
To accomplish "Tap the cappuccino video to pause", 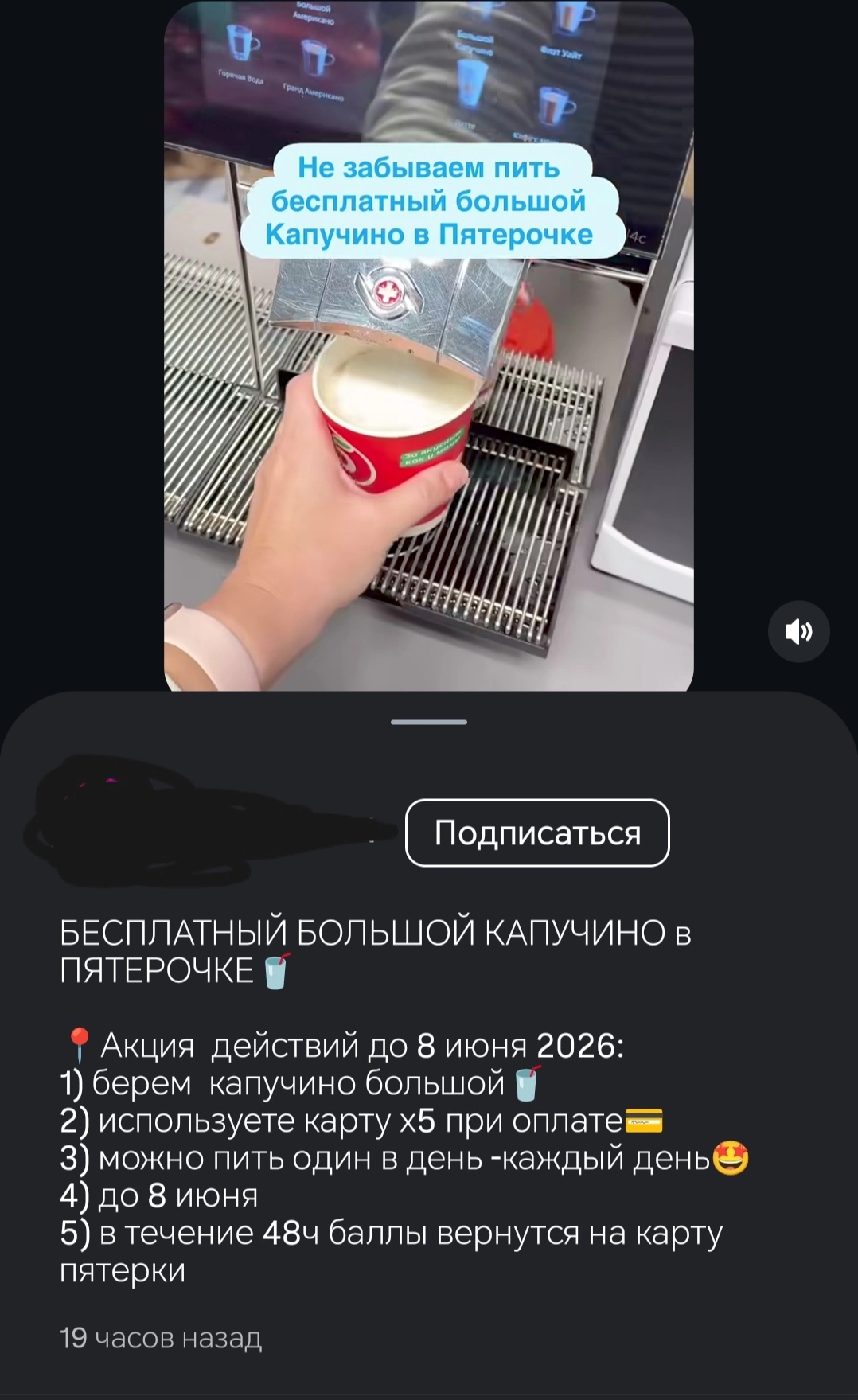I will click(x=429, y=345).
